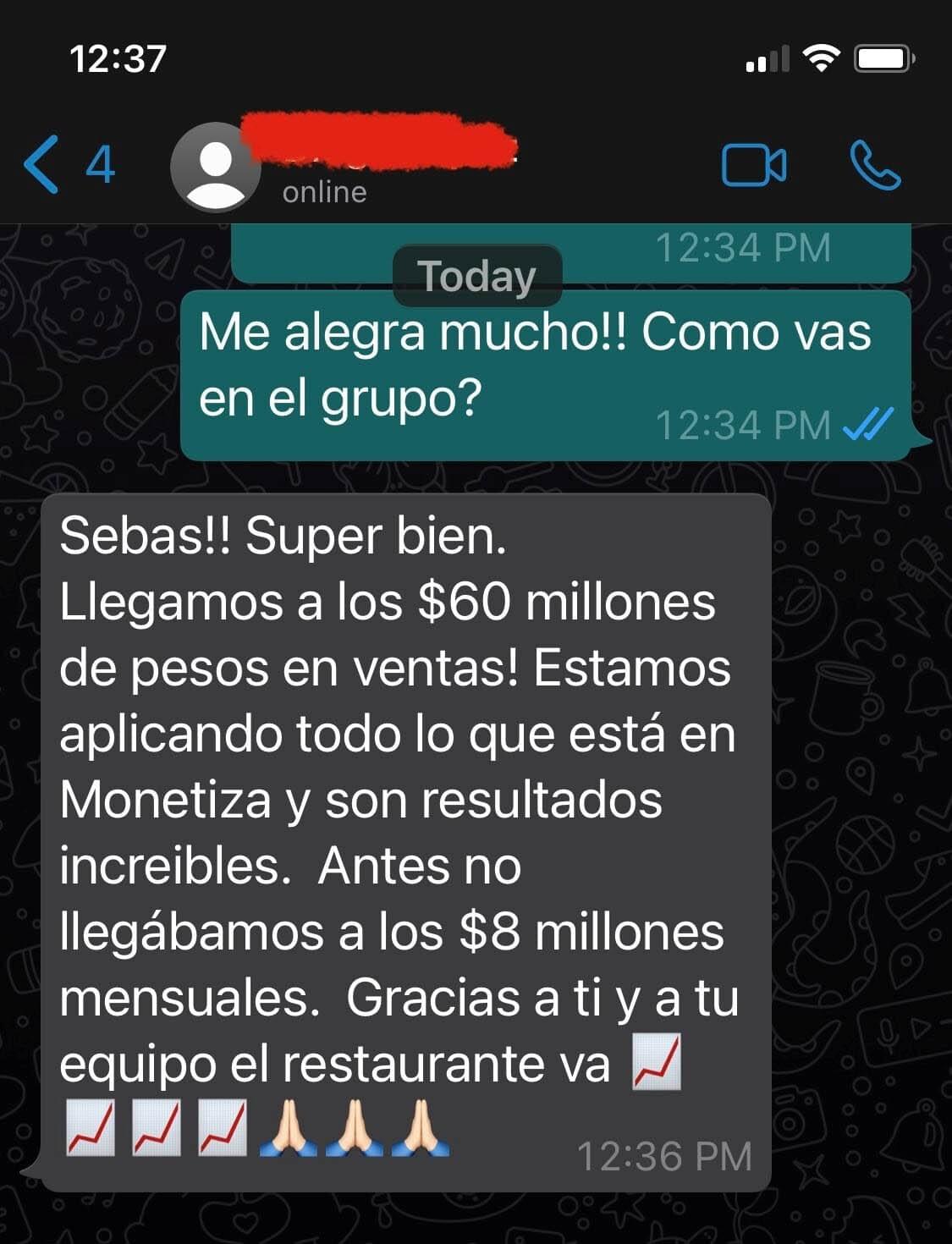Open the contact's profile picture and info
952x1244 pixels.
point(215,167)
